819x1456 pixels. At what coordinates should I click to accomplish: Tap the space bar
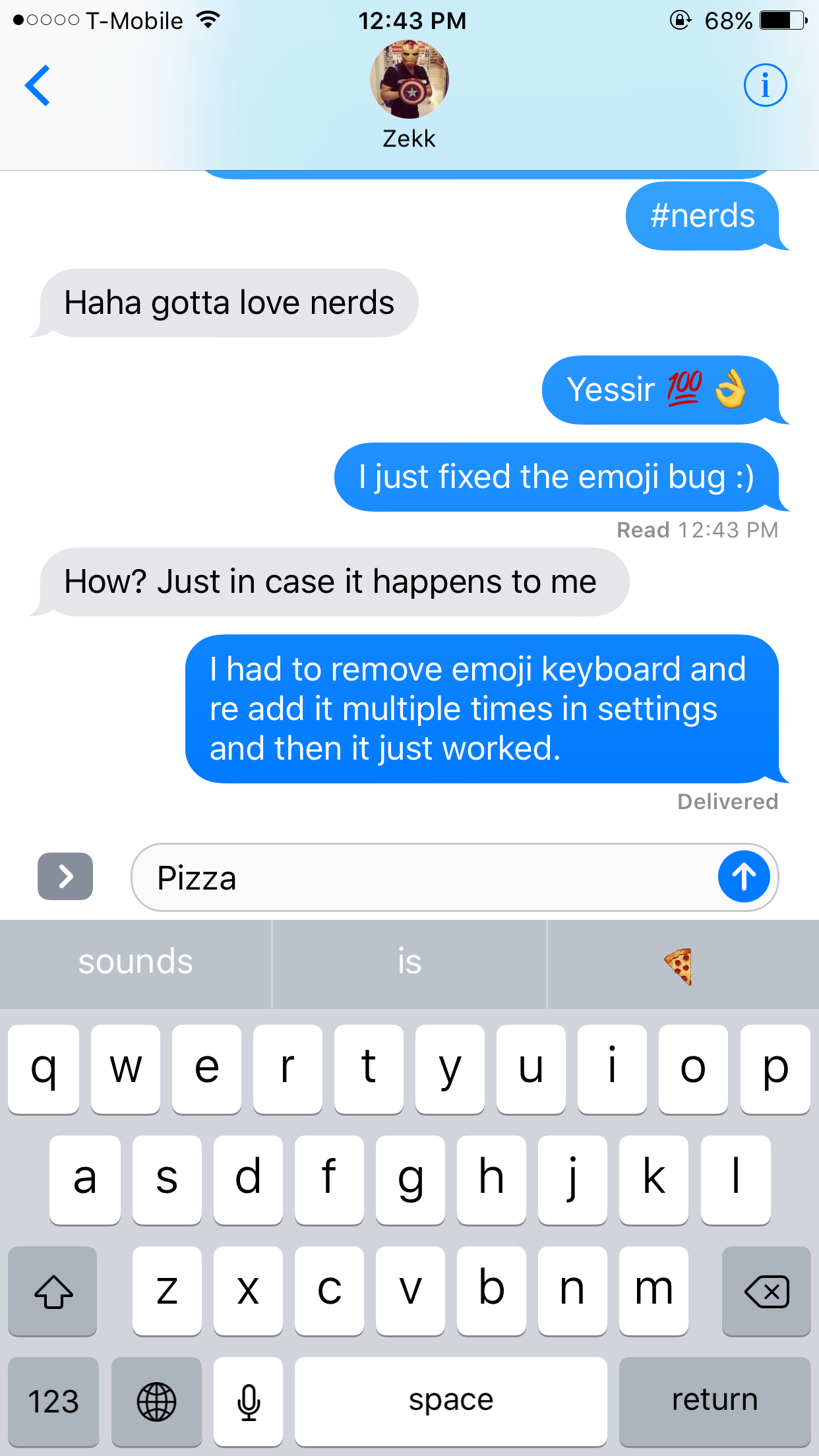coord(450,1401)
